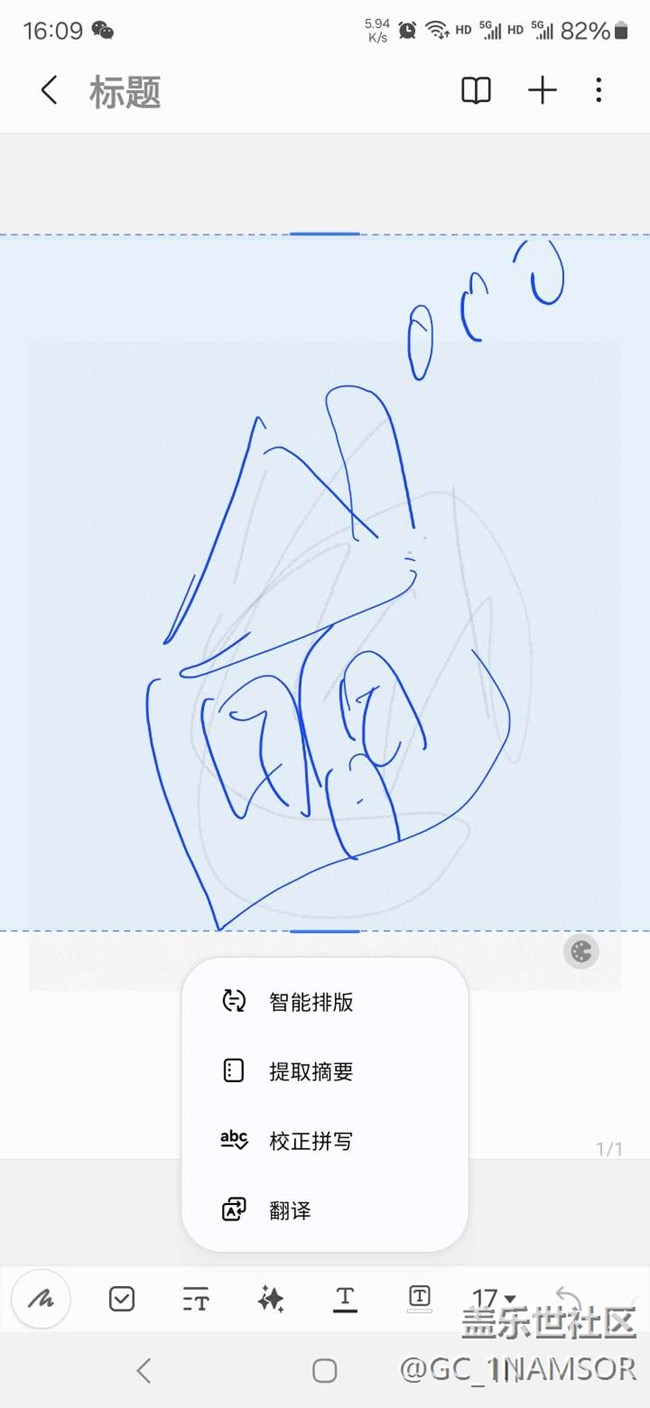Open the three-dot overflow menu

598,91
